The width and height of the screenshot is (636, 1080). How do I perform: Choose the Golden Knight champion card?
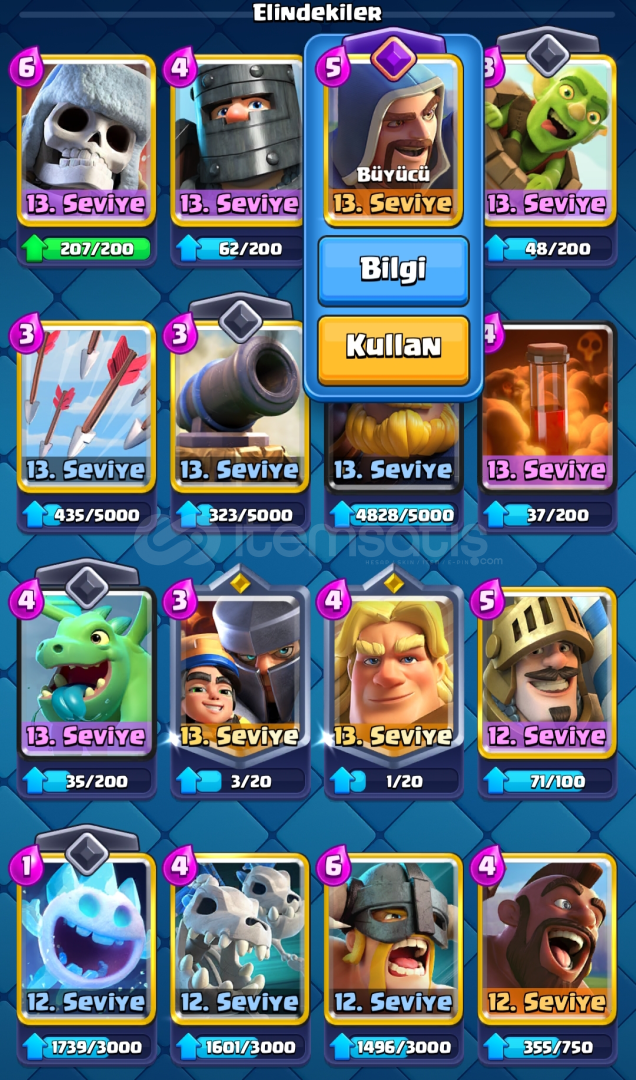[x=393, y=672]
